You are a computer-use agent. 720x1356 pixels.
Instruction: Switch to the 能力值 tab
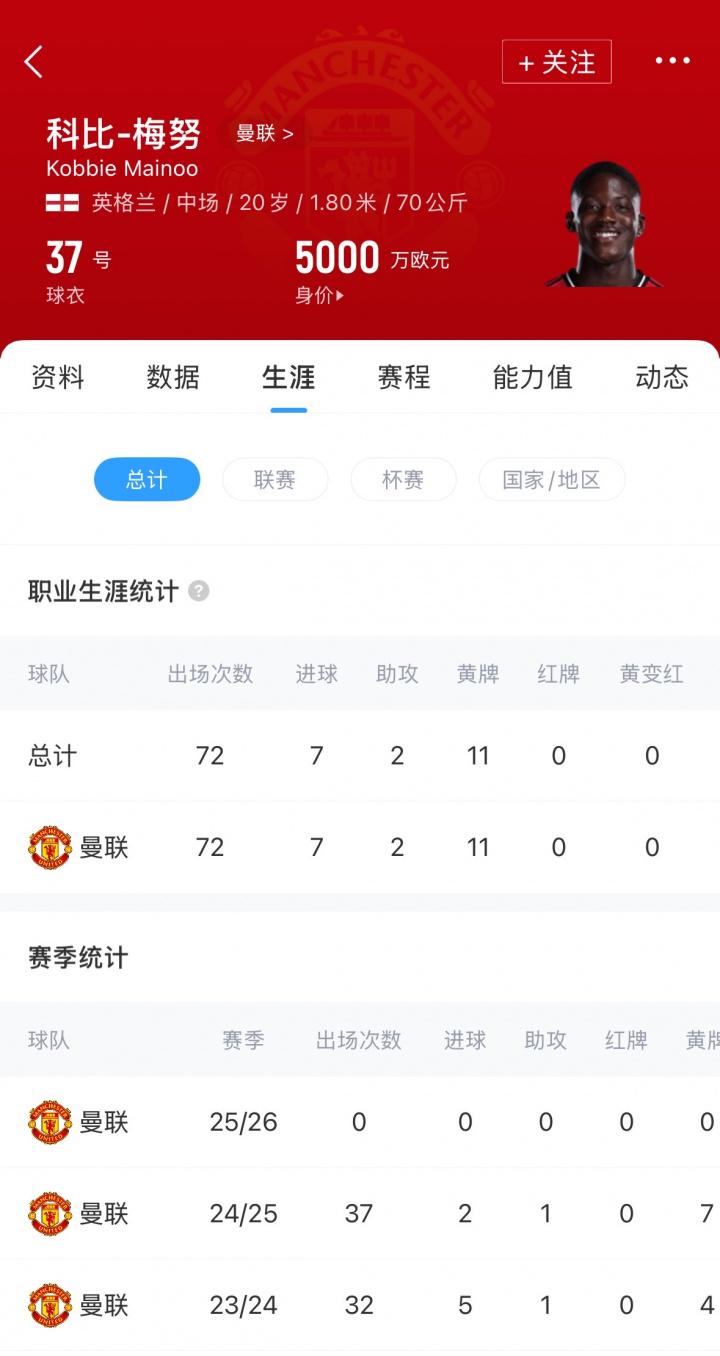532,378
